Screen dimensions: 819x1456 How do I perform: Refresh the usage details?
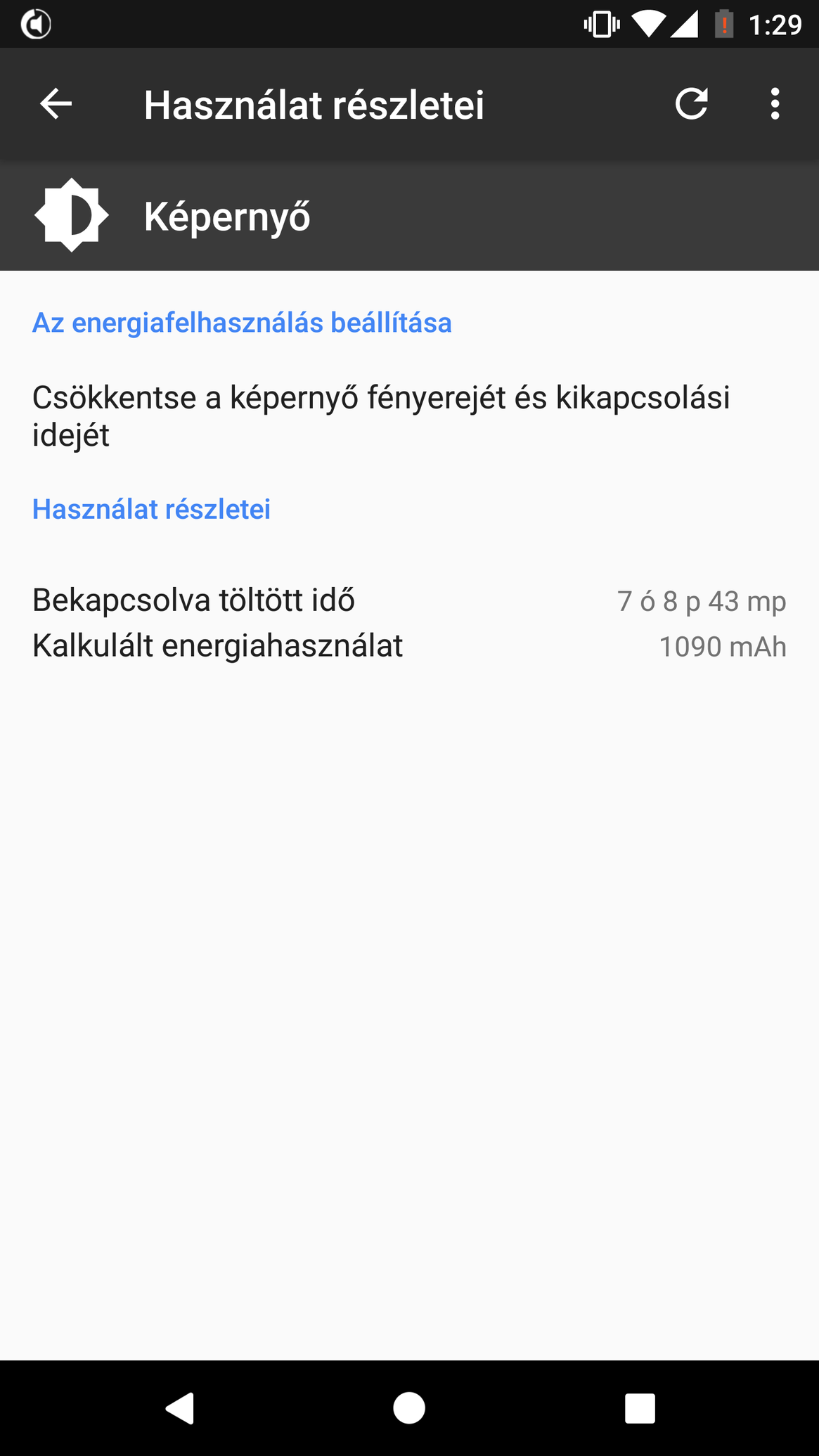(691, 104)
